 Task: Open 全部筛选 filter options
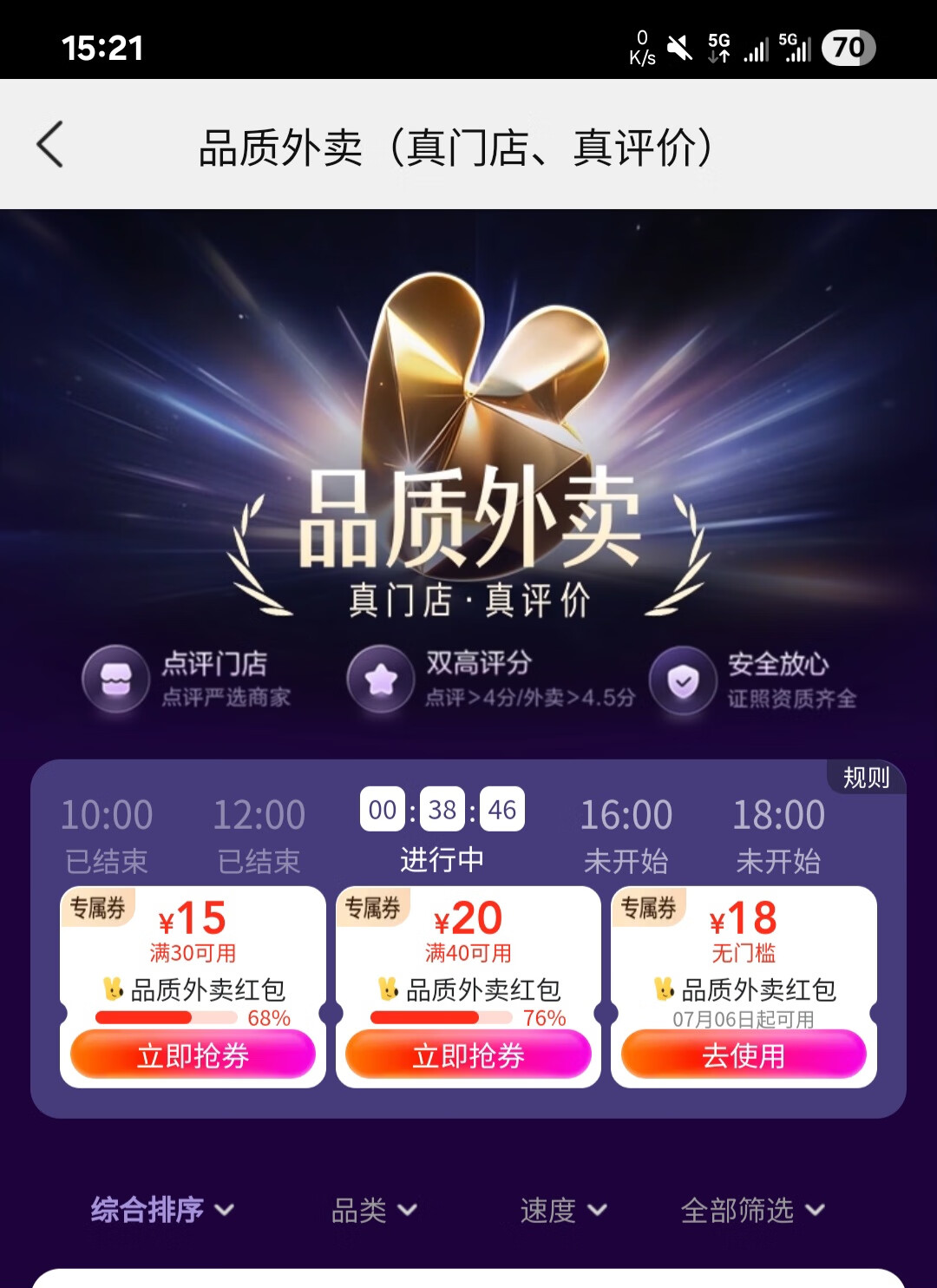coord(752,1210)
